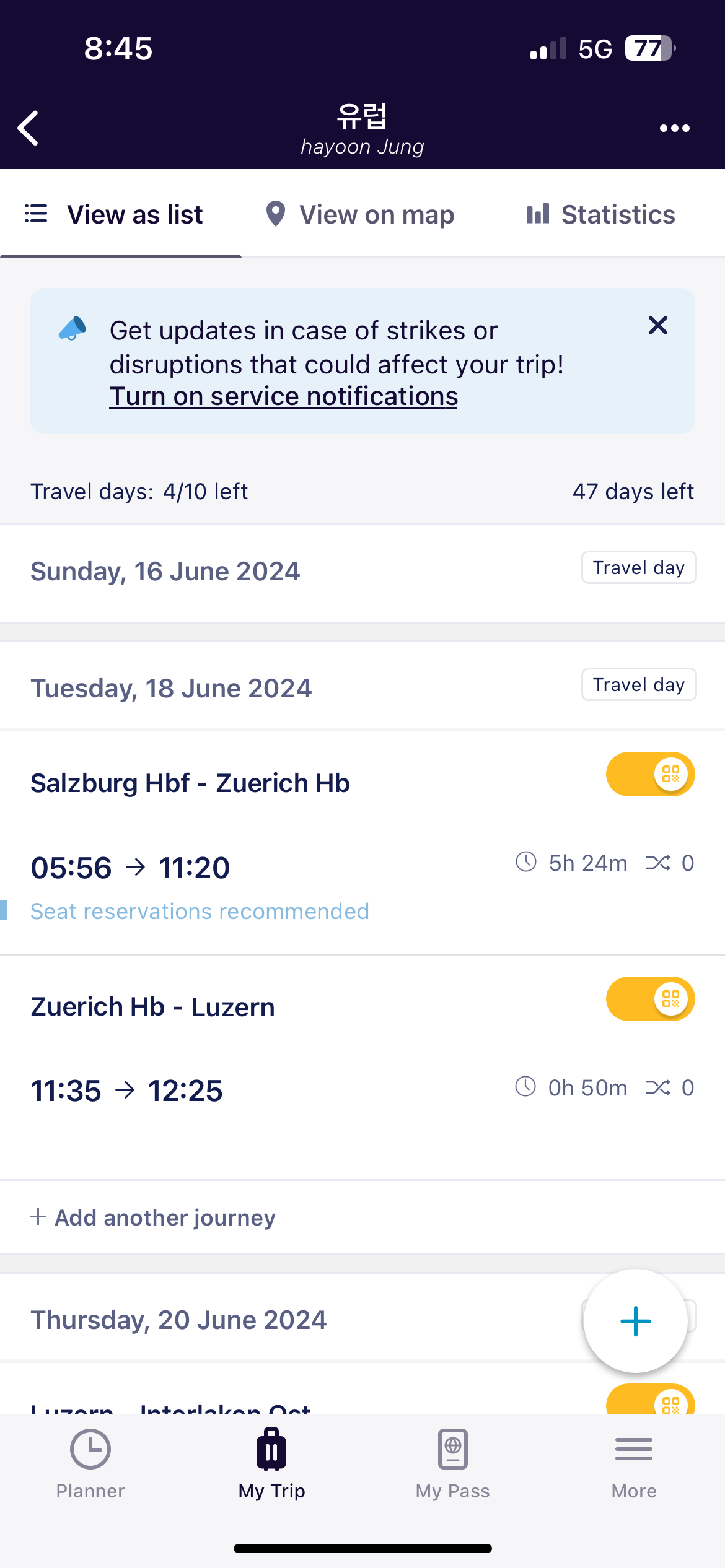Dismiss the strike updates banner
725x1568 pixels.
coord(657,325)
